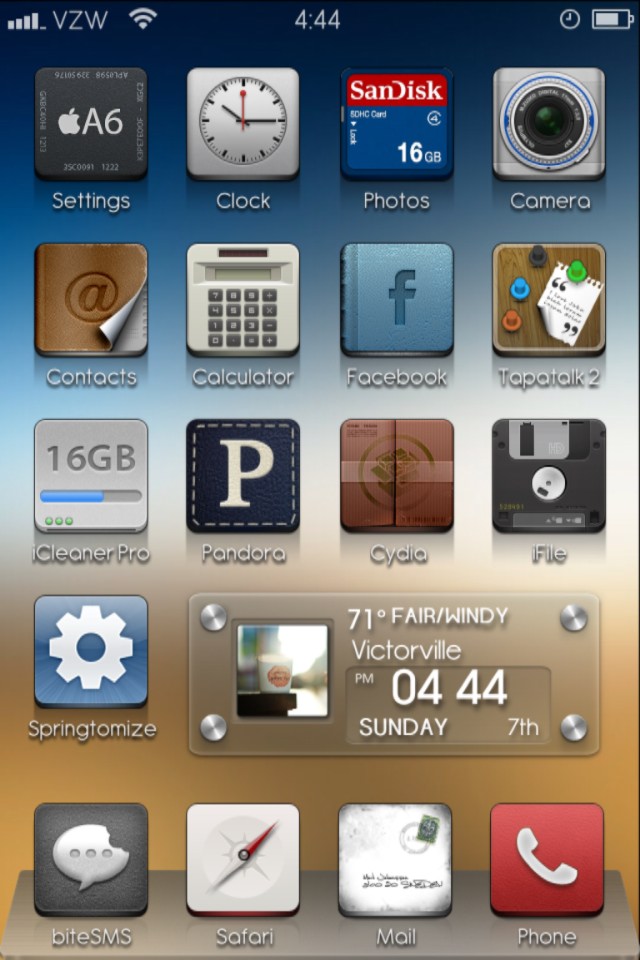Launch the Camera app
The width and height of the screenshot is (640, 960).
pyautogui.click(x=549, y=124)
